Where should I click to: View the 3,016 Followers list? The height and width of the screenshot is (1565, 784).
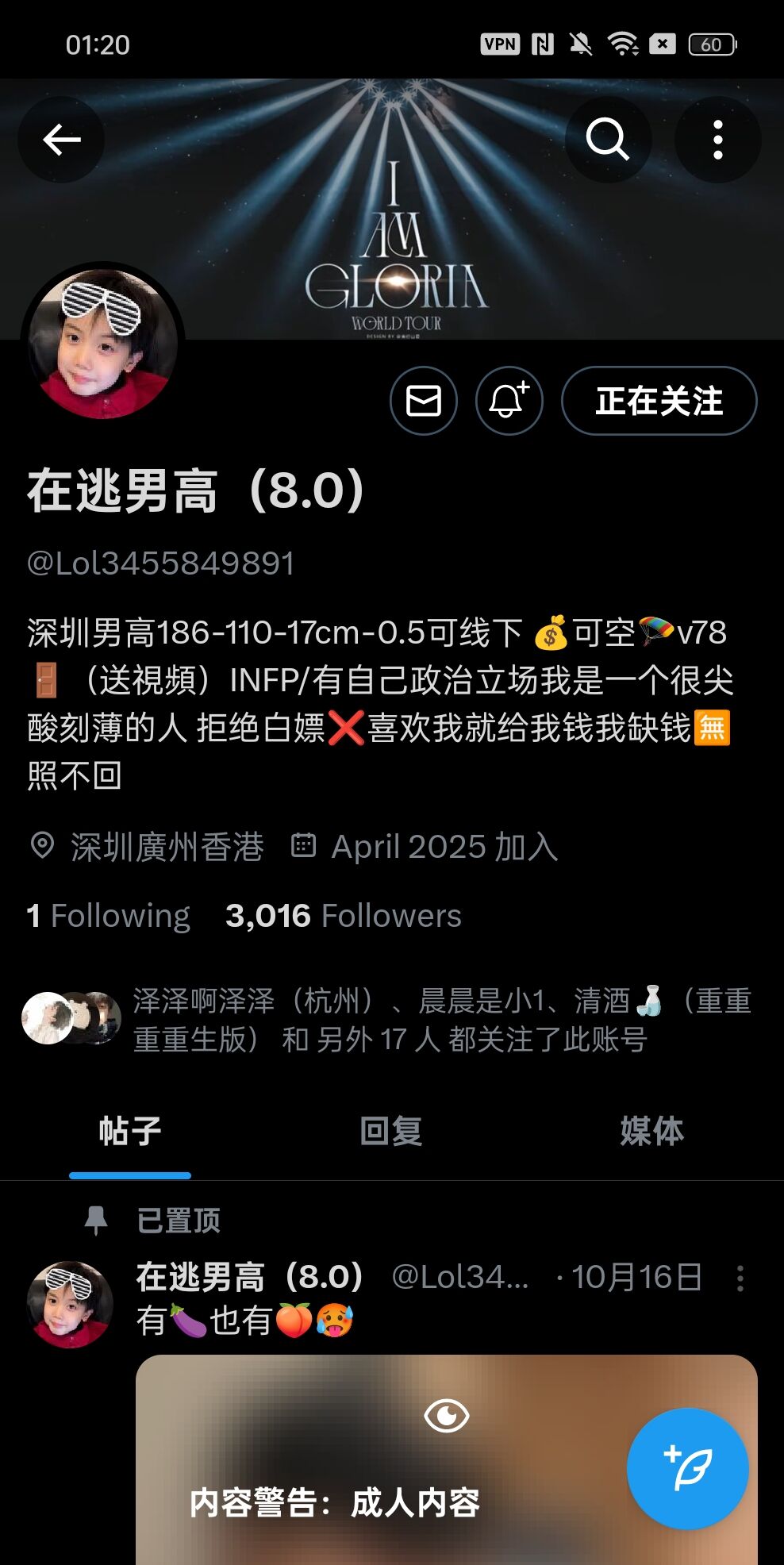coord(343,916)
